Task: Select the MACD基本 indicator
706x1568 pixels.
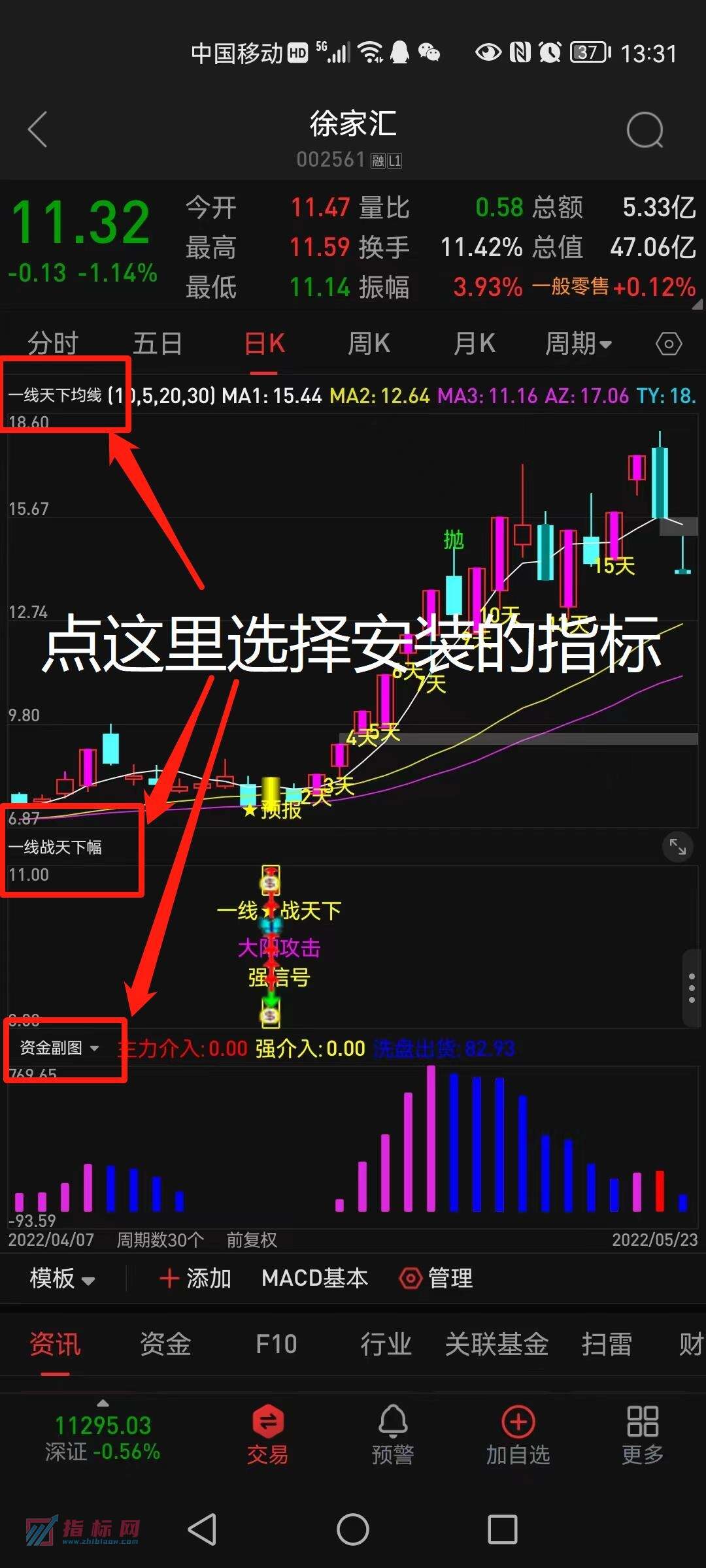Action: pyautogui.click(x=315, y=1279)
